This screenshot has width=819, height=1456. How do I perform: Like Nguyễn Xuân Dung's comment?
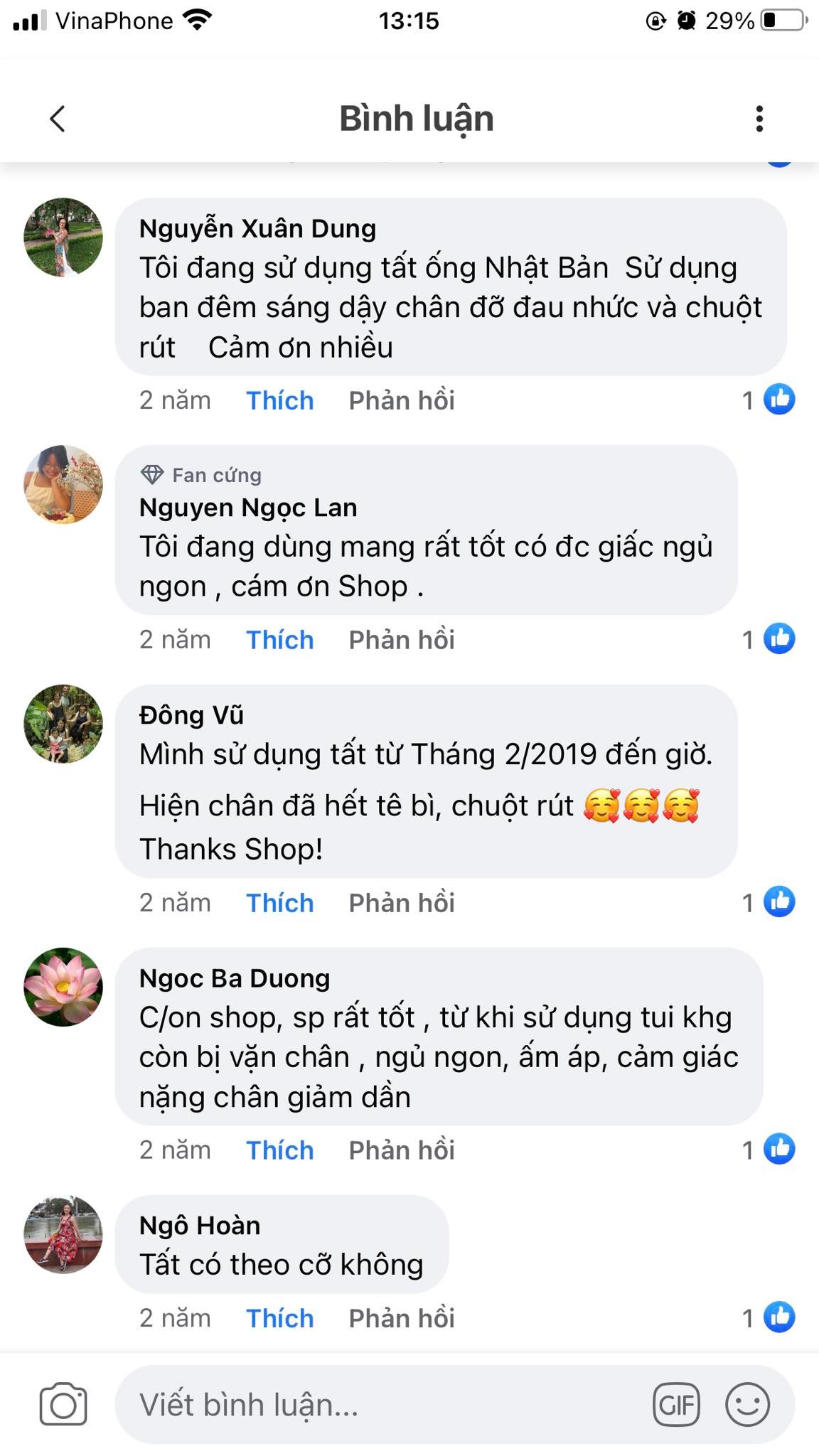(279, 401)
